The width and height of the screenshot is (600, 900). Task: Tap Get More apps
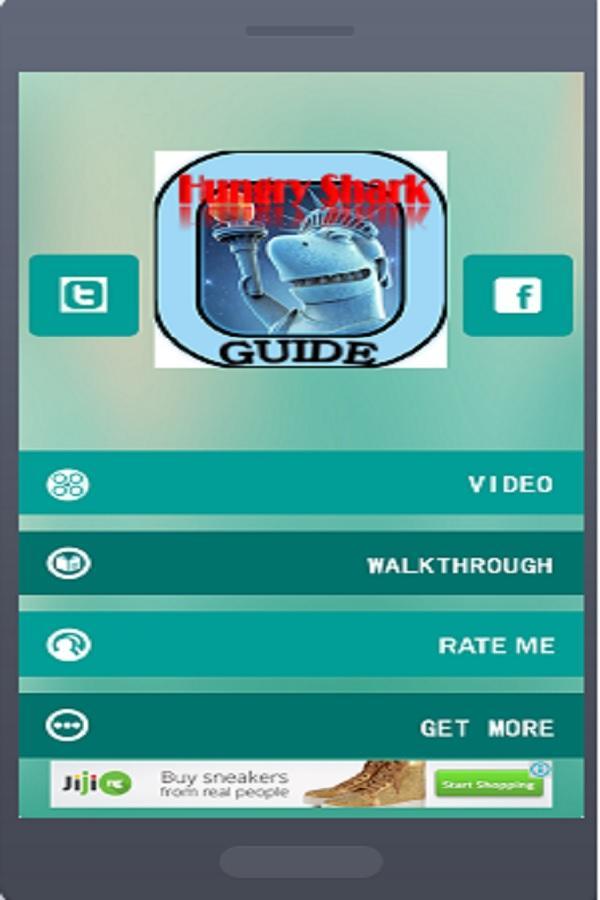pyautogui.click(x=300, y=727)
